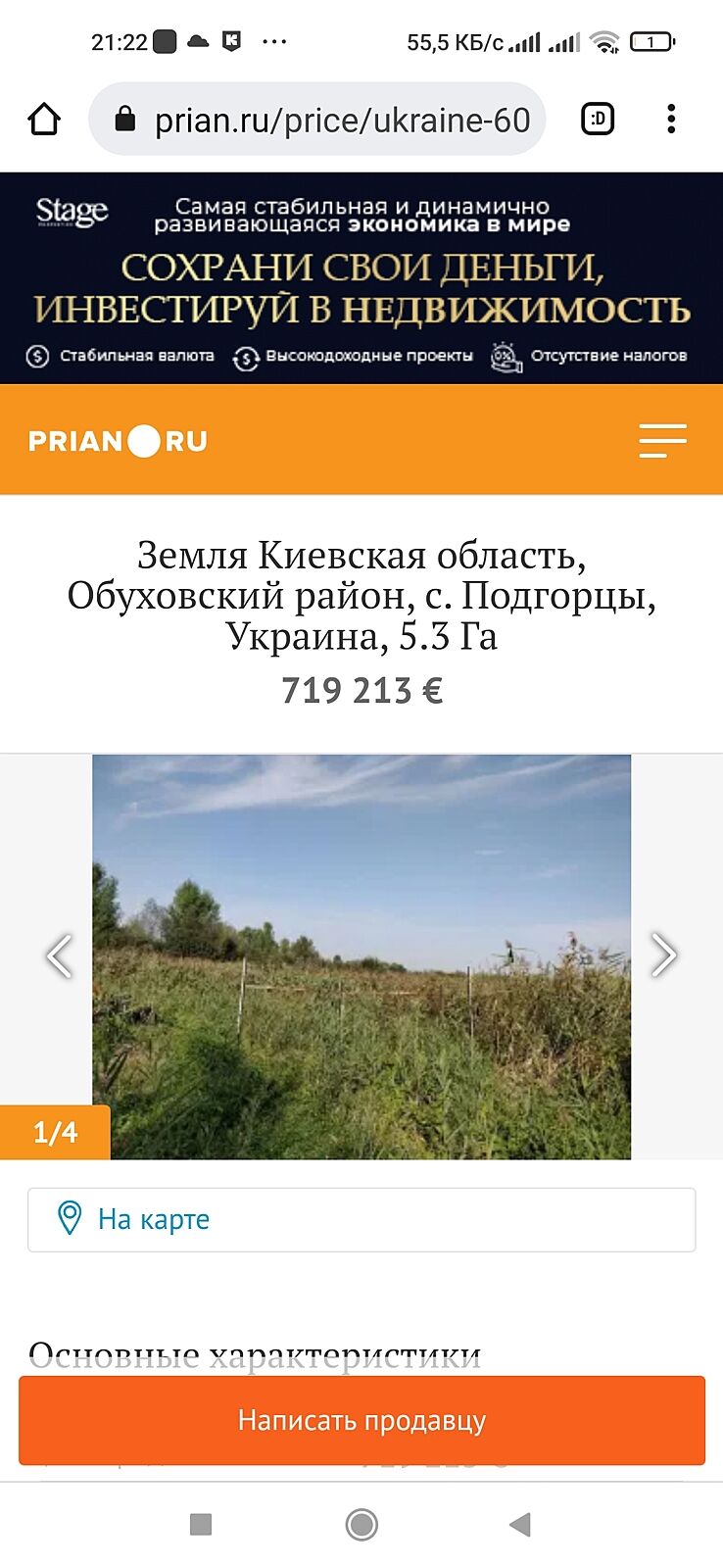723x1568 pixels.
Task: Open the browser overflow menu
Action: [x=671, y=120]
